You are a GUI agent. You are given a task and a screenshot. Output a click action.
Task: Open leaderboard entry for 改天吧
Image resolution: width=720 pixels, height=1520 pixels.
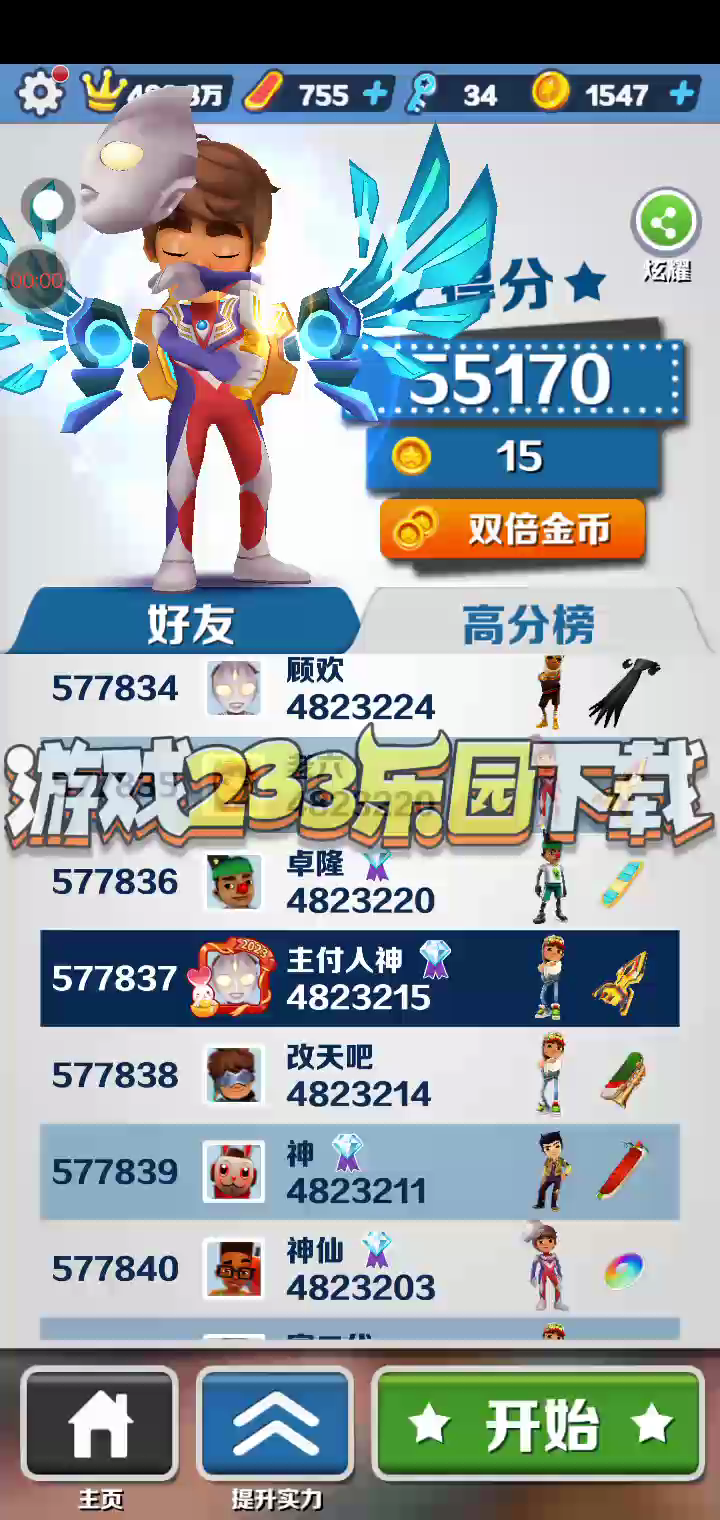pyautogui.click(x=360, y=1075)
